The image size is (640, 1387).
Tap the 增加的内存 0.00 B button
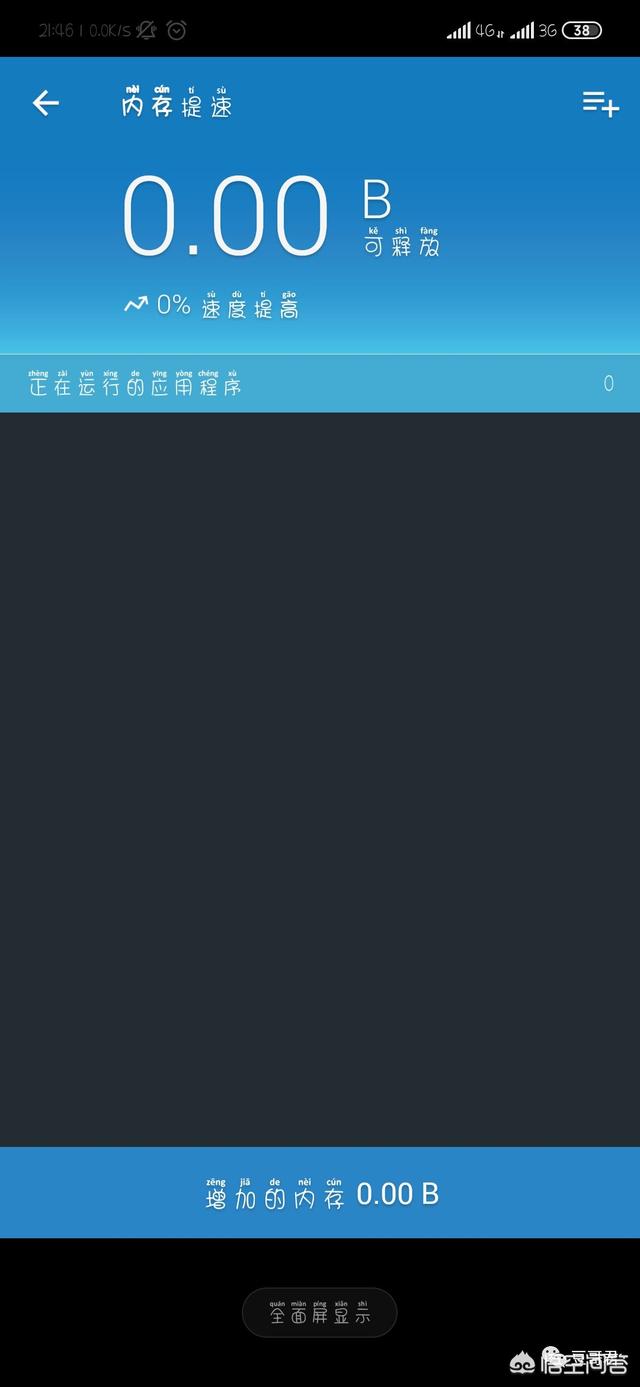tap(320, 1192)
